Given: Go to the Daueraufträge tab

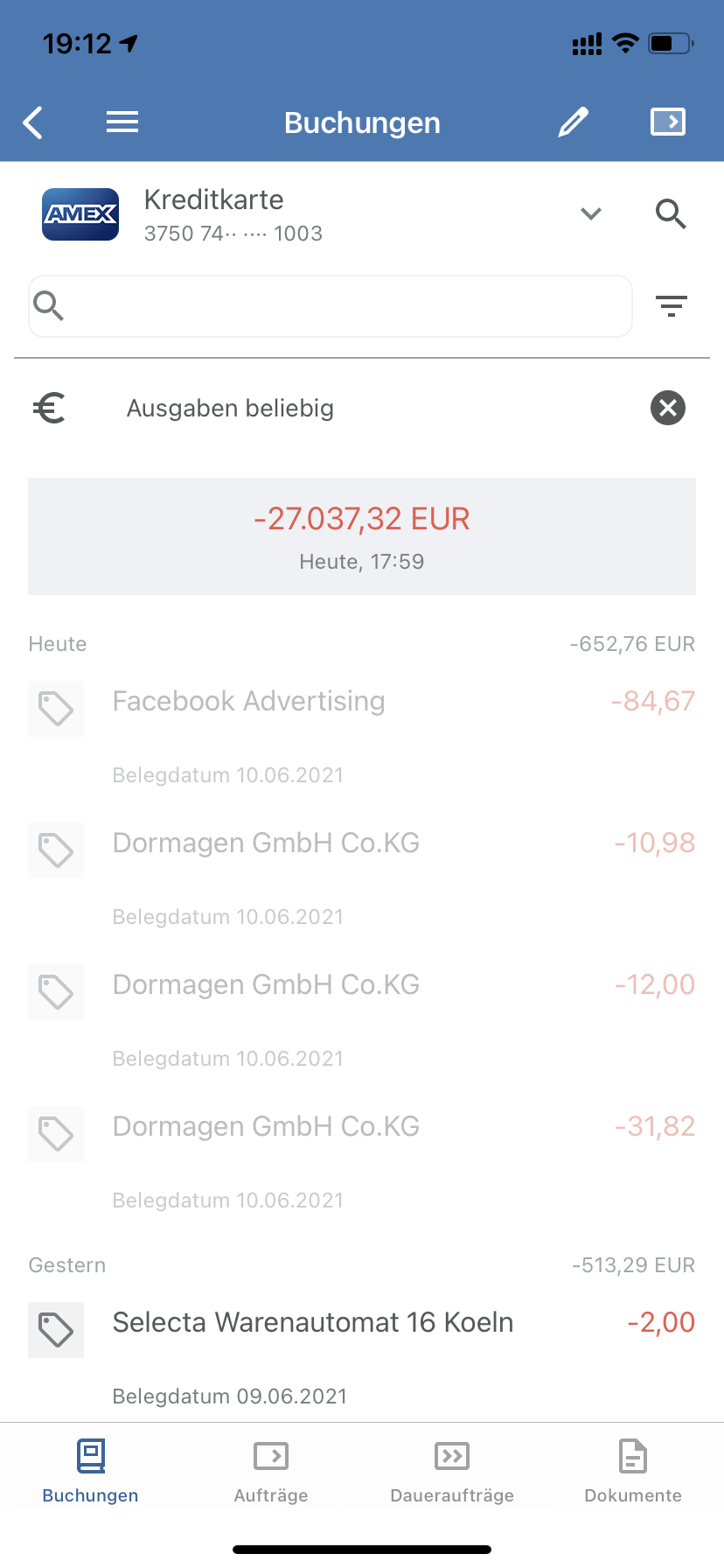Looking at the screenshot, I should click(x=452, y=1472).
